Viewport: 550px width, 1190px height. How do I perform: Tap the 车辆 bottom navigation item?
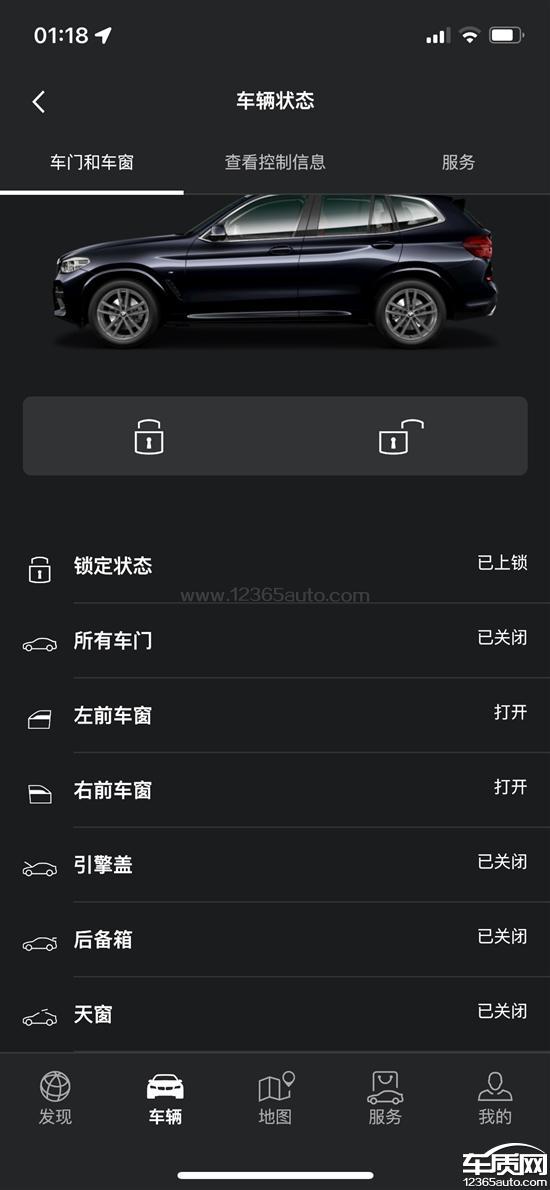(165, 1097)
